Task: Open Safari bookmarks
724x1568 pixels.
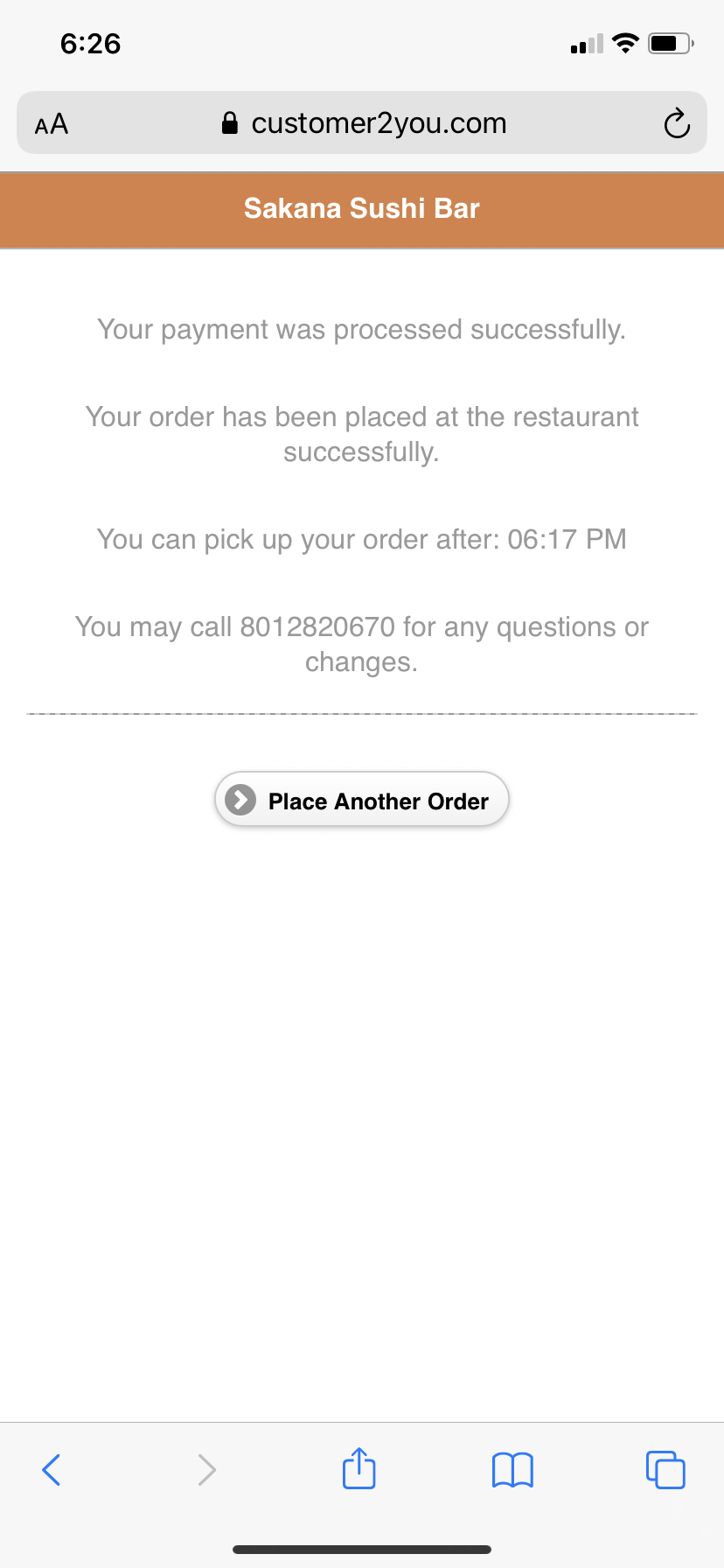Action: point(512,1469)
